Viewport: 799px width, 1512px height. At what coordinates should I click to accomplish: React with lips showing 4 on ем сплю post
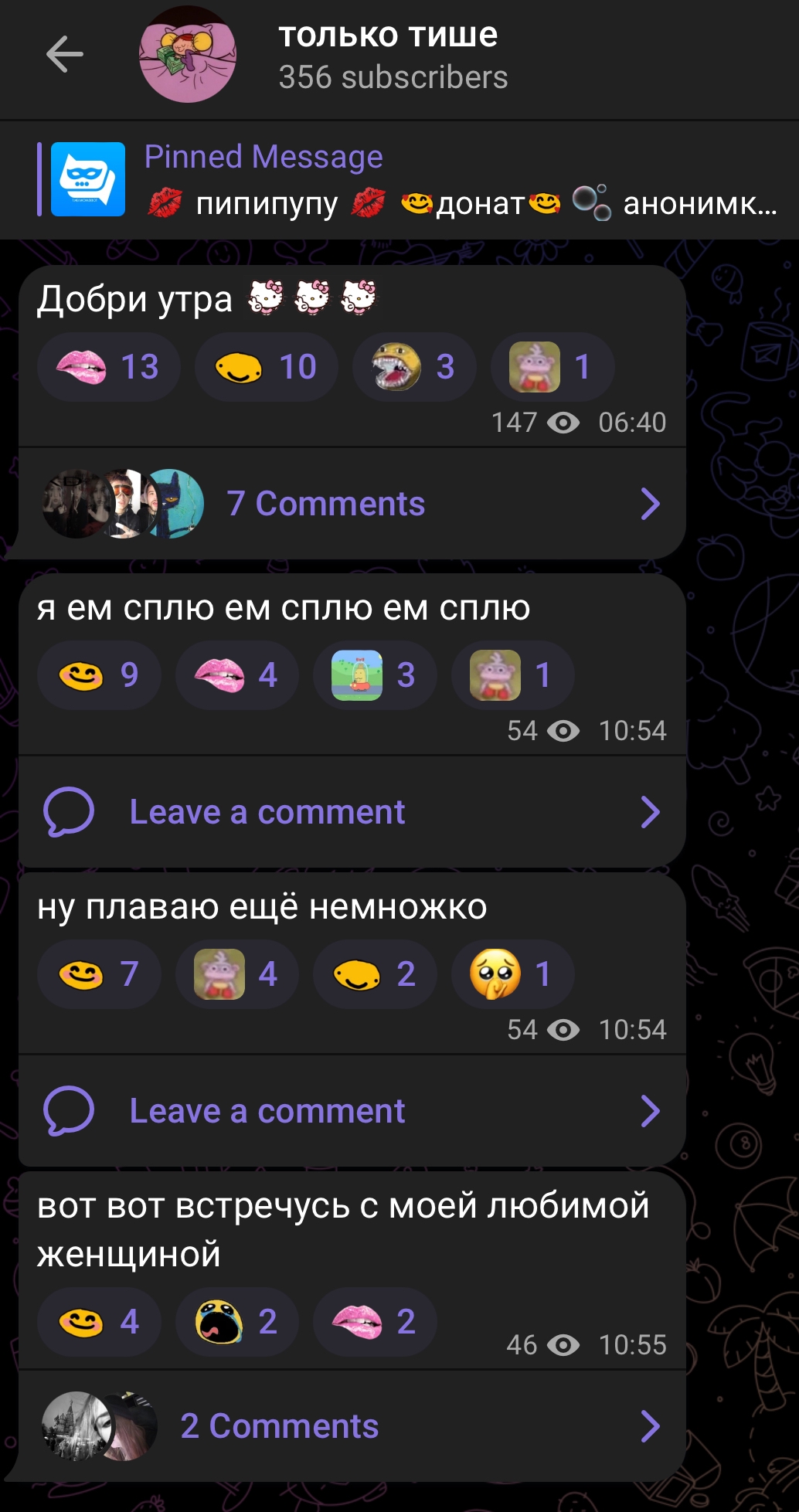point(236,675)
